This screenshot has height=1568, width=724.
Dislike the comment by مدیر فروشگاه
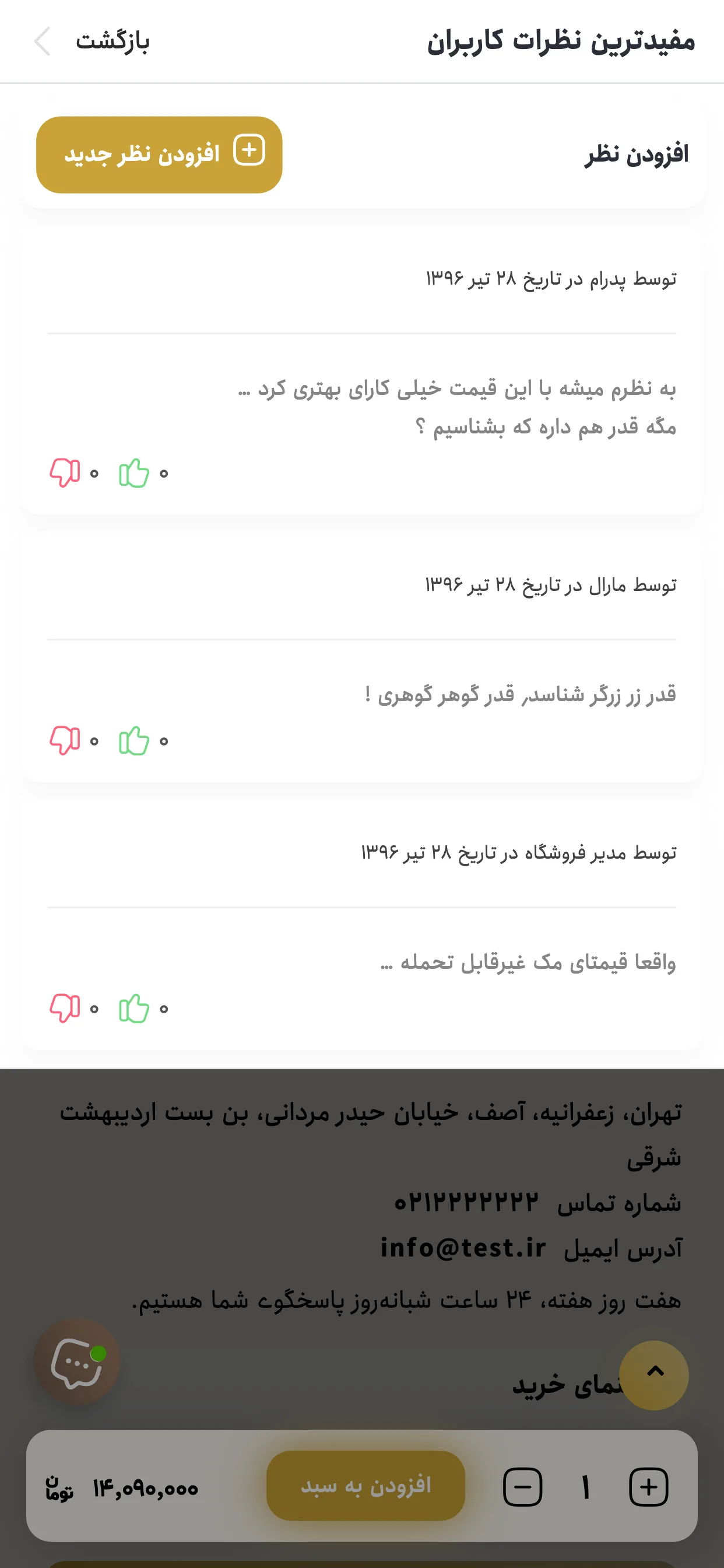point(65,1009)
